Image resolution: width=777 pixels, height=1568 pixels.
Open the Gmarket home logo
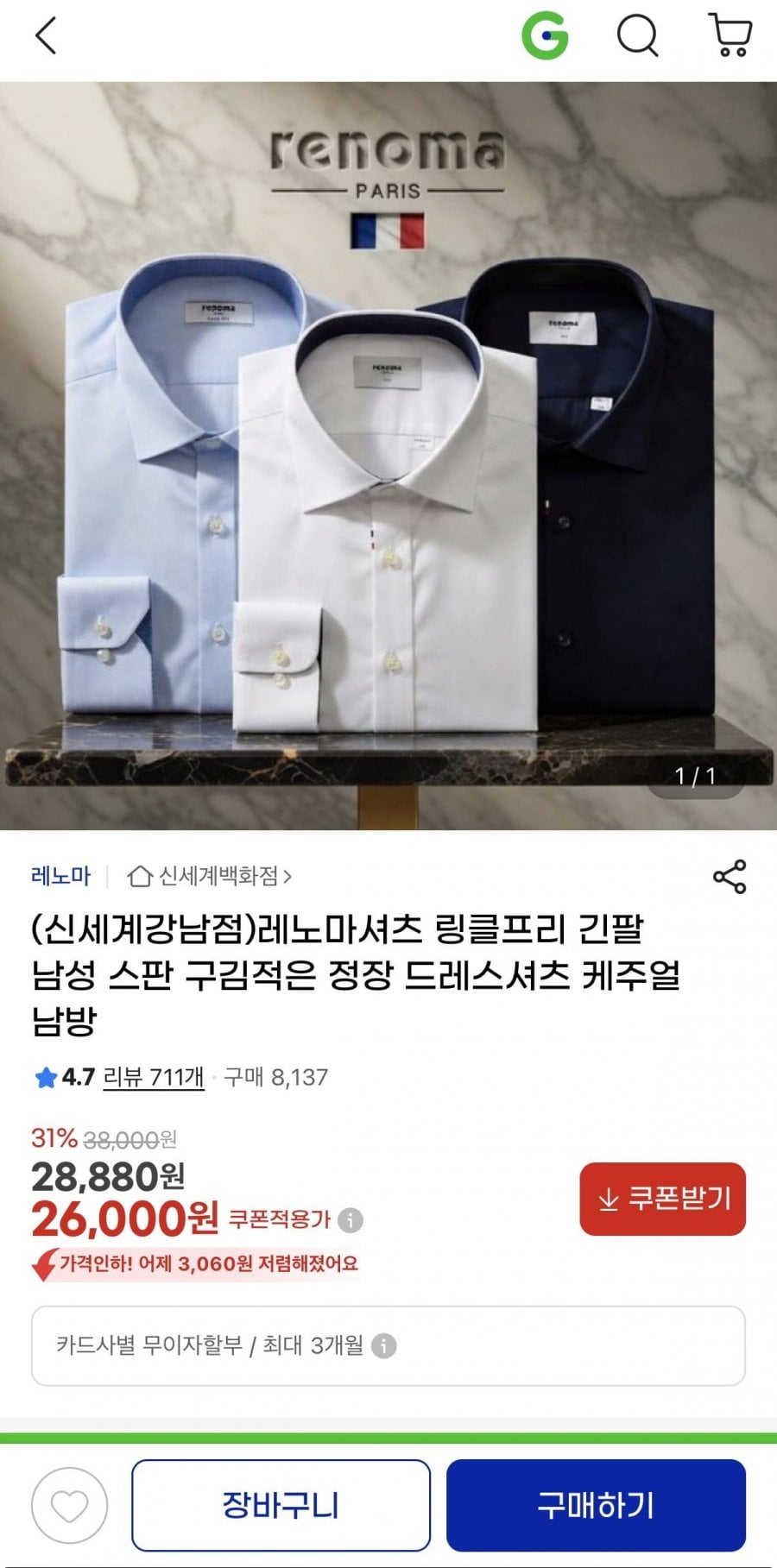click(x=545, y=36)
